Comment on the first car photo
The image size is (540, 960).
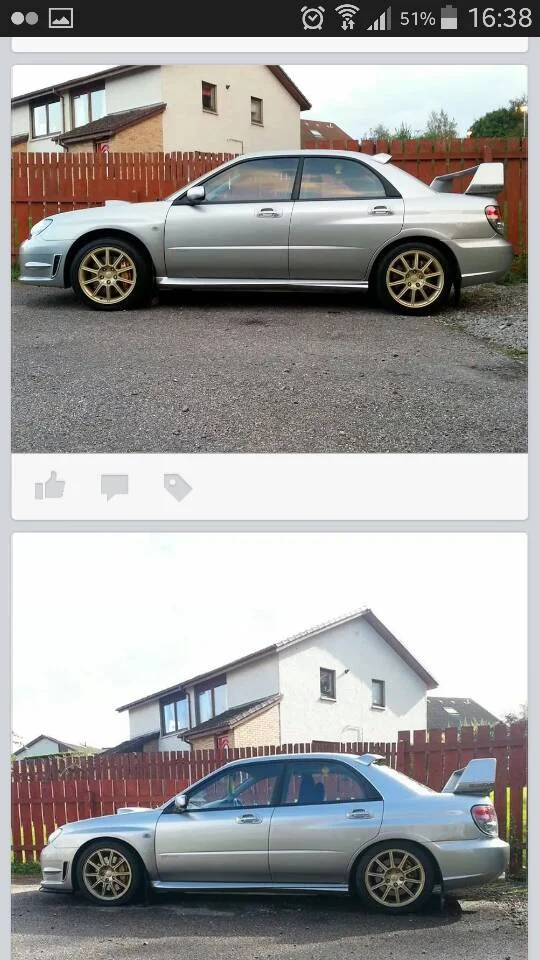click(114, 487)
